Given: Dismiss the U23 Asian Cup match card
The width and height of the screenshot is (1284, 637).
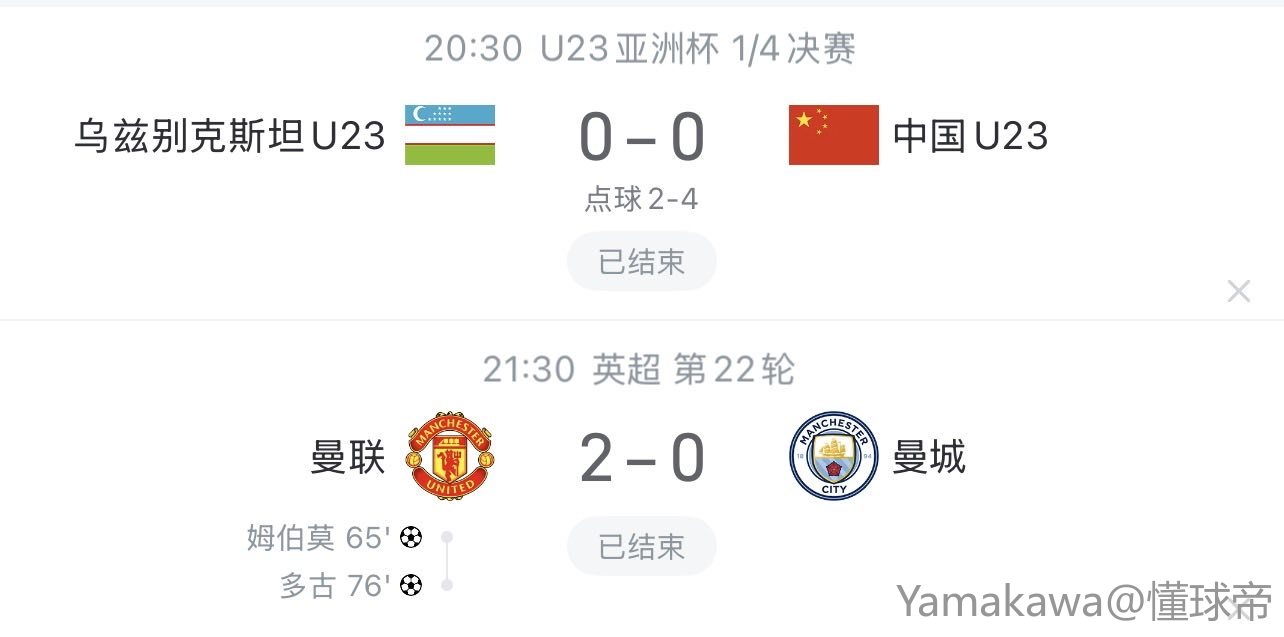Looking at the screenshot, I should pos(1238,291).
